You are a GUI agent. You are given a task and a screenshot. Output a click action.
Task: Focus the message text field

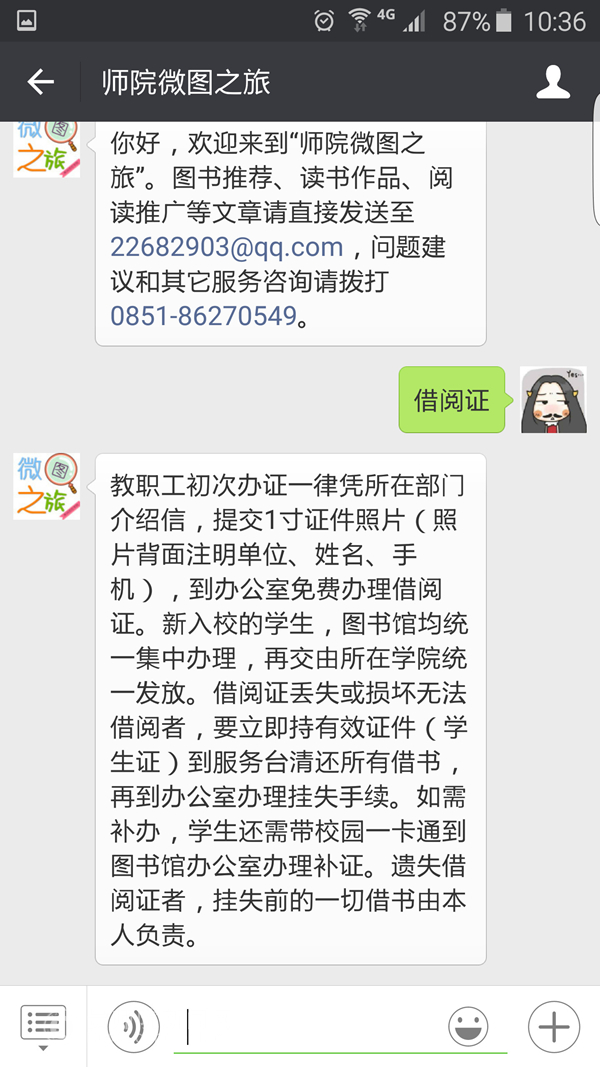[x=310, y=1026]
